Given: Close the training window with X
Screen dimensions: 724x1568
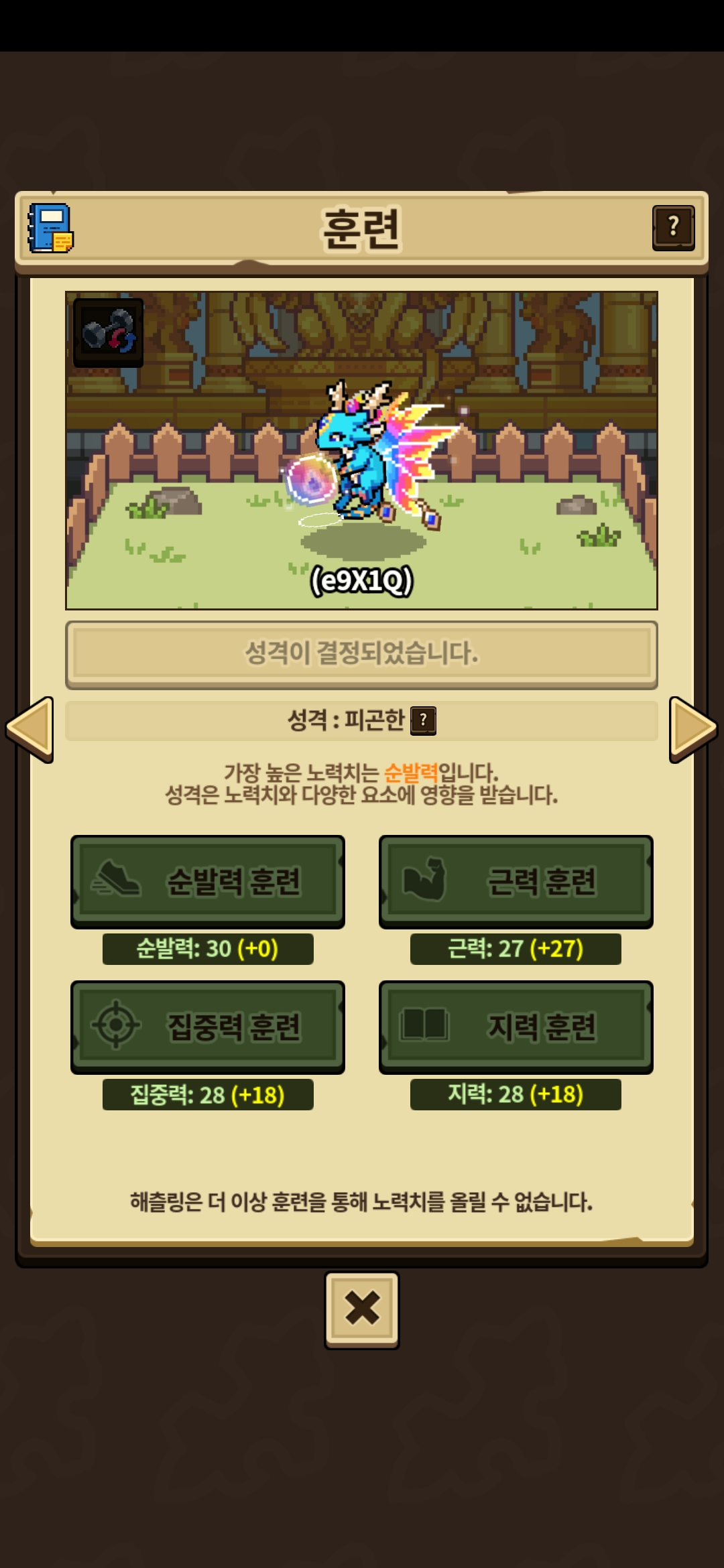Looking at the screenshot, I should click(x=362, y=1309).
